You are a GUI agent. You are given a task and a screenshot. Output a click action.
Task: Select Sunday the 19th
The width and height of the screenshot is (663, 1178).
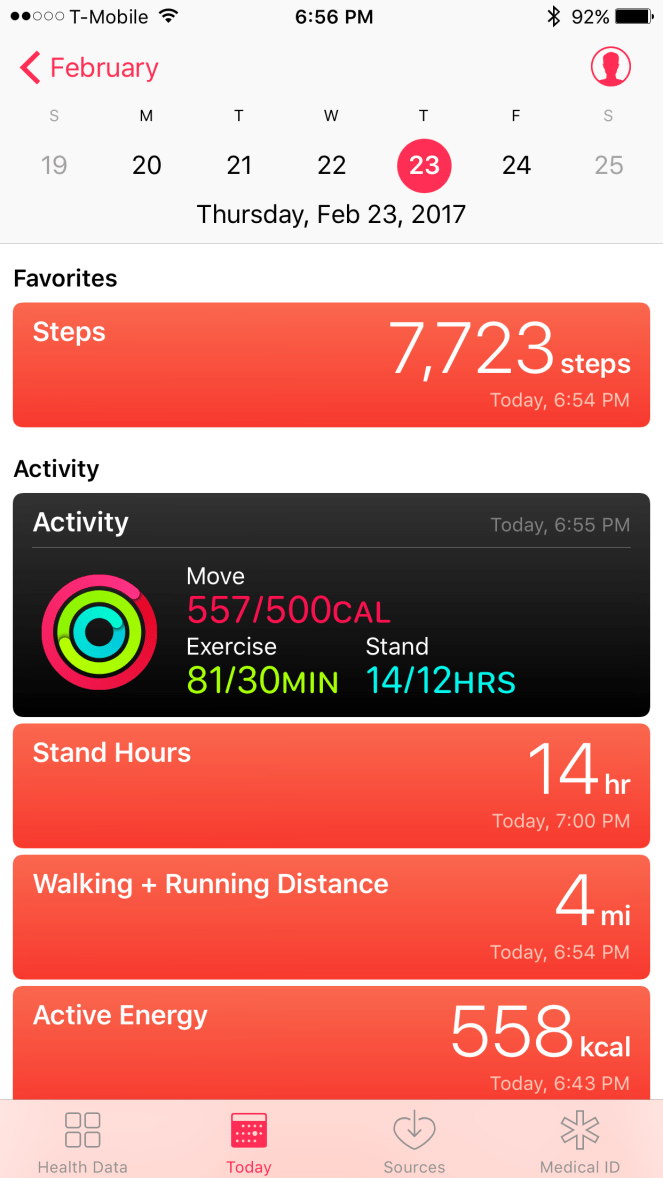click(x=54, y=165)
